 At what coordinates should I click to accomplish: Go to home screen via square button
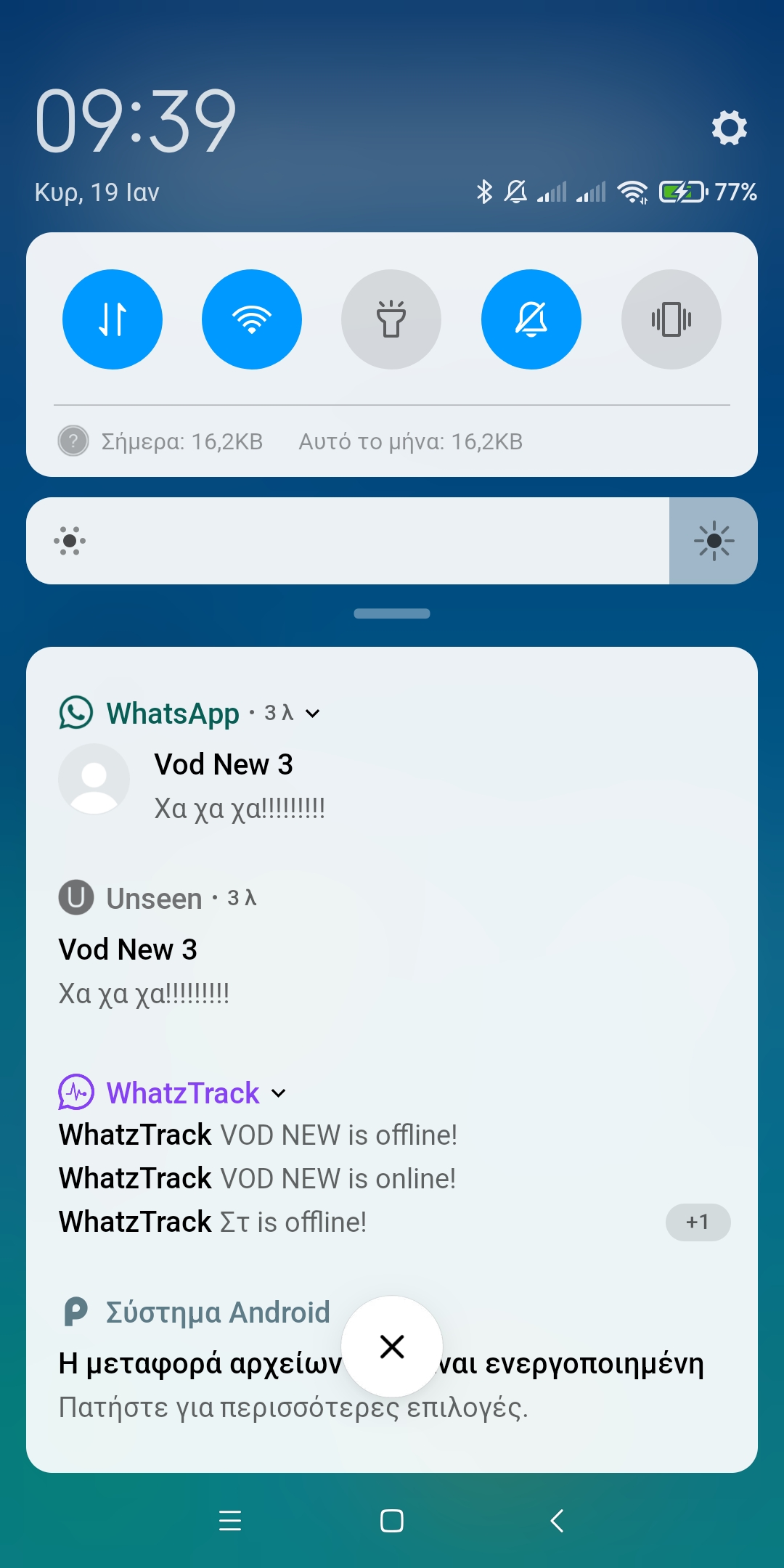click(x=392, y=1521)
